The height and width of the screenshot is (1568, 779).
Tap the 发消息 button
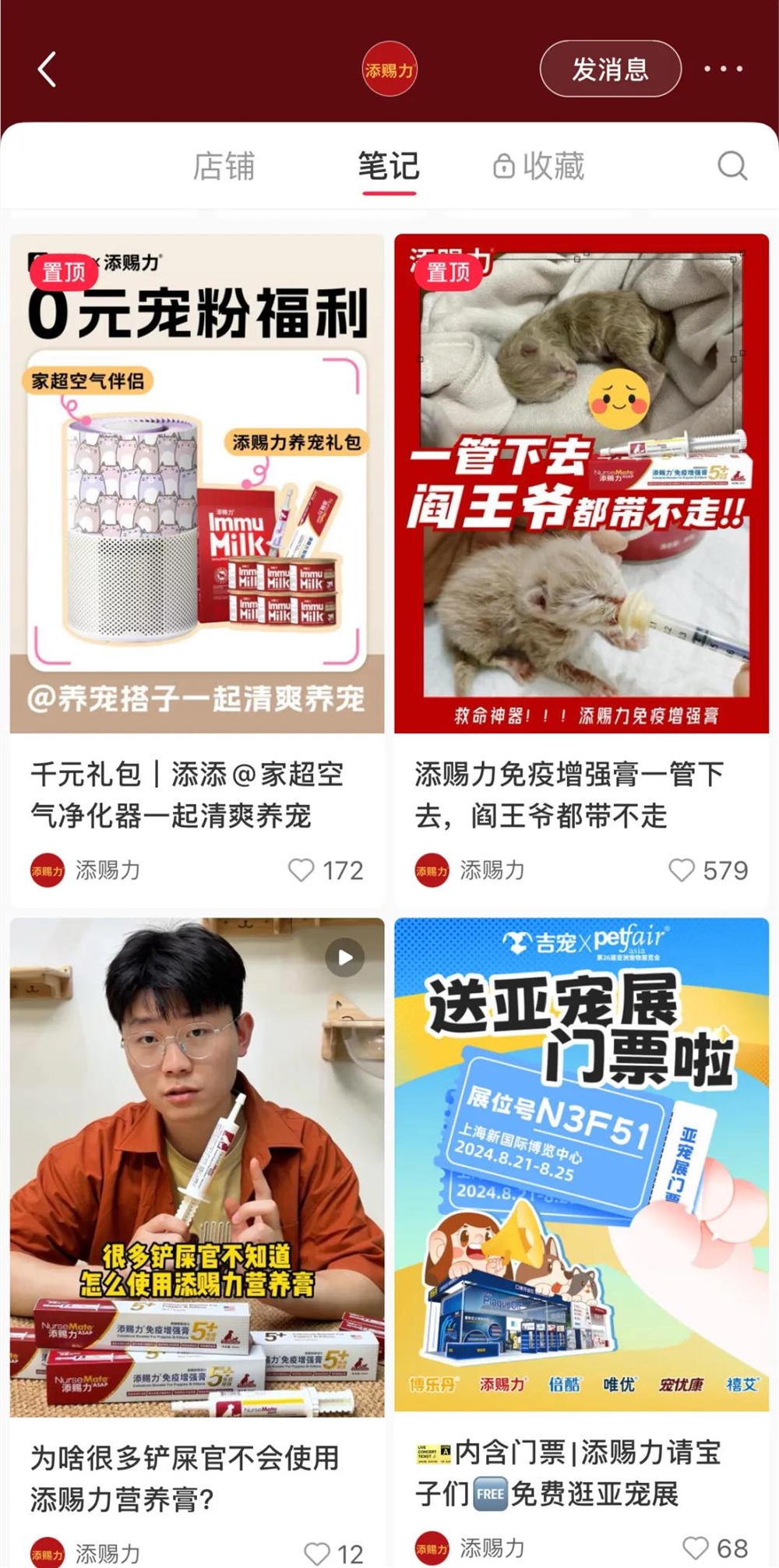[611, 69]
